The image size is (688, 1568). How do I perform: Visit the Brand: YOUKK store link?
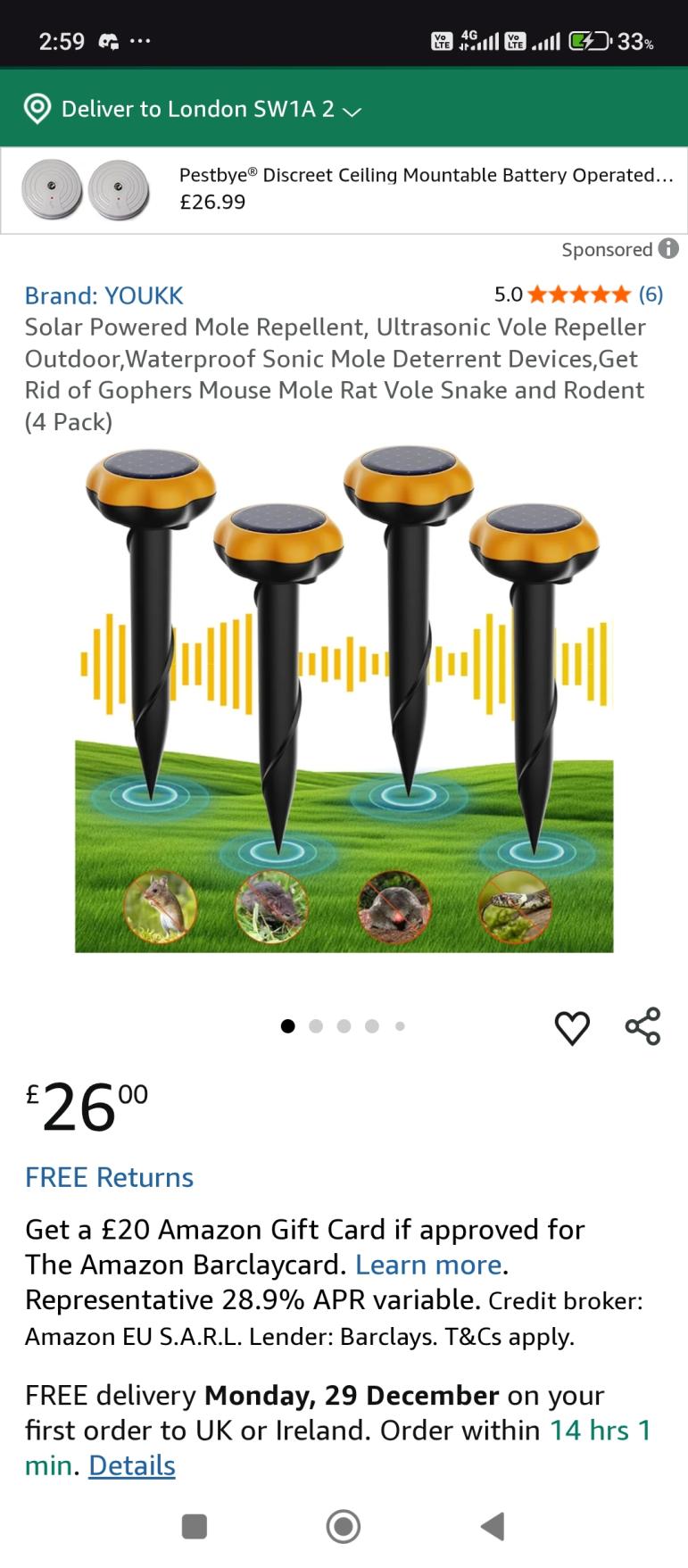click(x=104, y=295)
